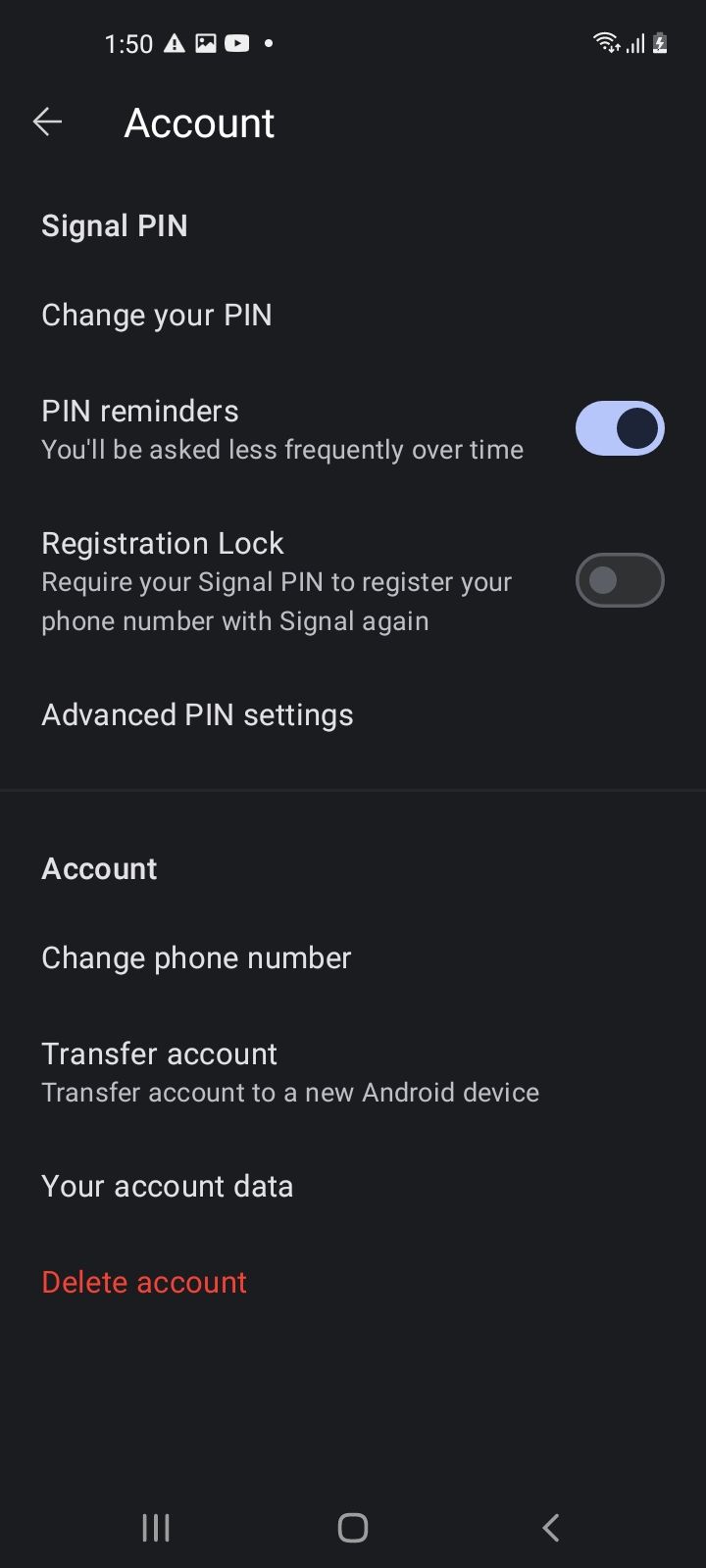Tap Delete account
The image size is (706, 1568).
[143, 1281]
